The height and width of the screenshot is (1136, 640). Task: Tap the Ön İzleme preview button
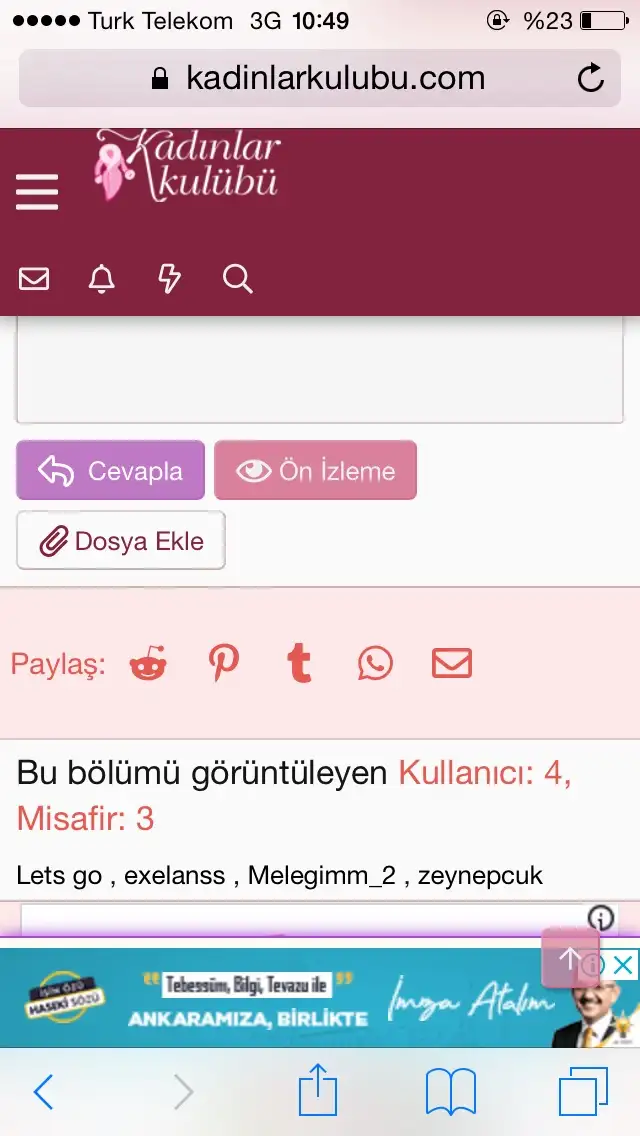point(315,470)
